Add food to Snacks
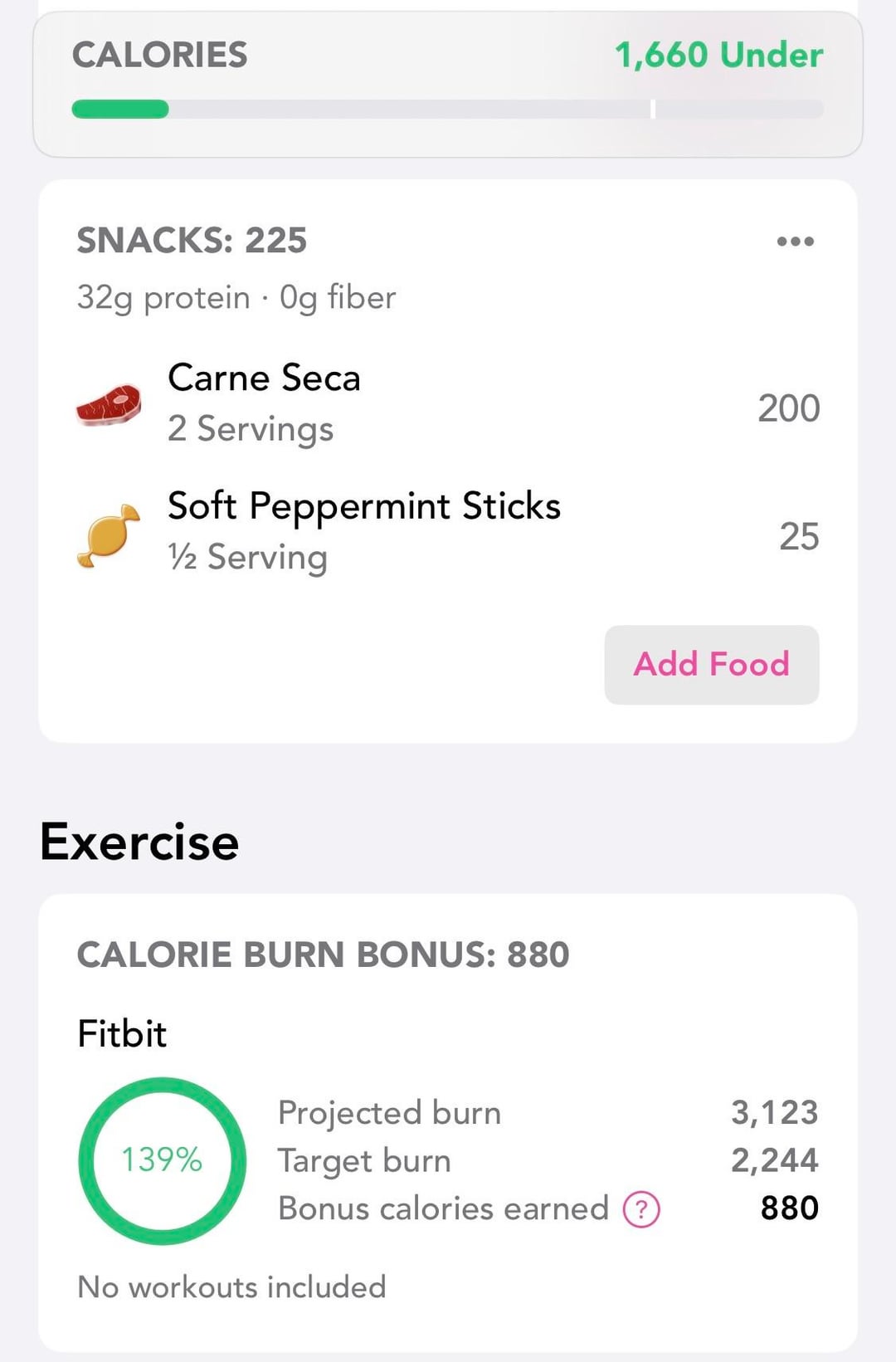 tap(711, 665)
